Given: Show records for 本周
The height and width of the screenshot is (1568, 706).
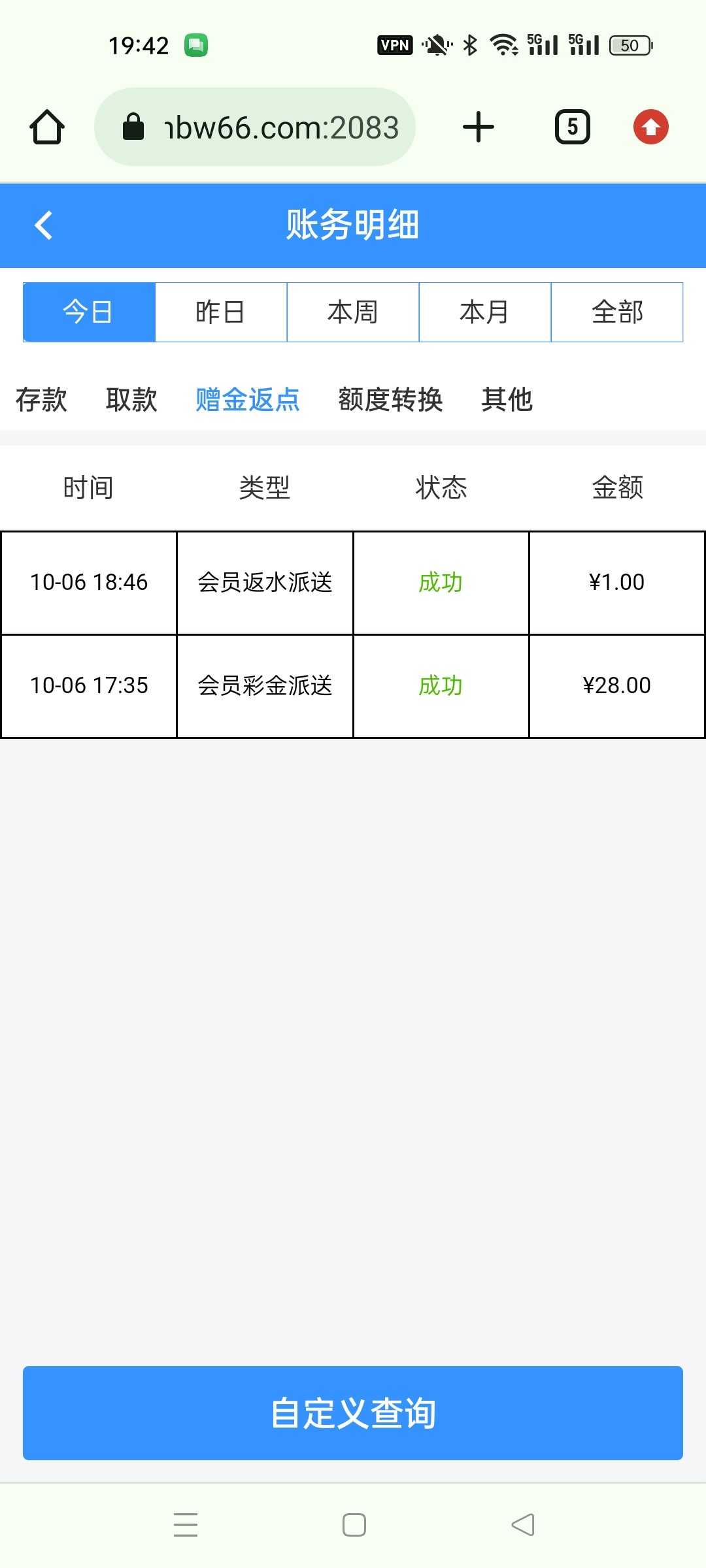Looking at the screenshot, I should click(x=353, y=312).
